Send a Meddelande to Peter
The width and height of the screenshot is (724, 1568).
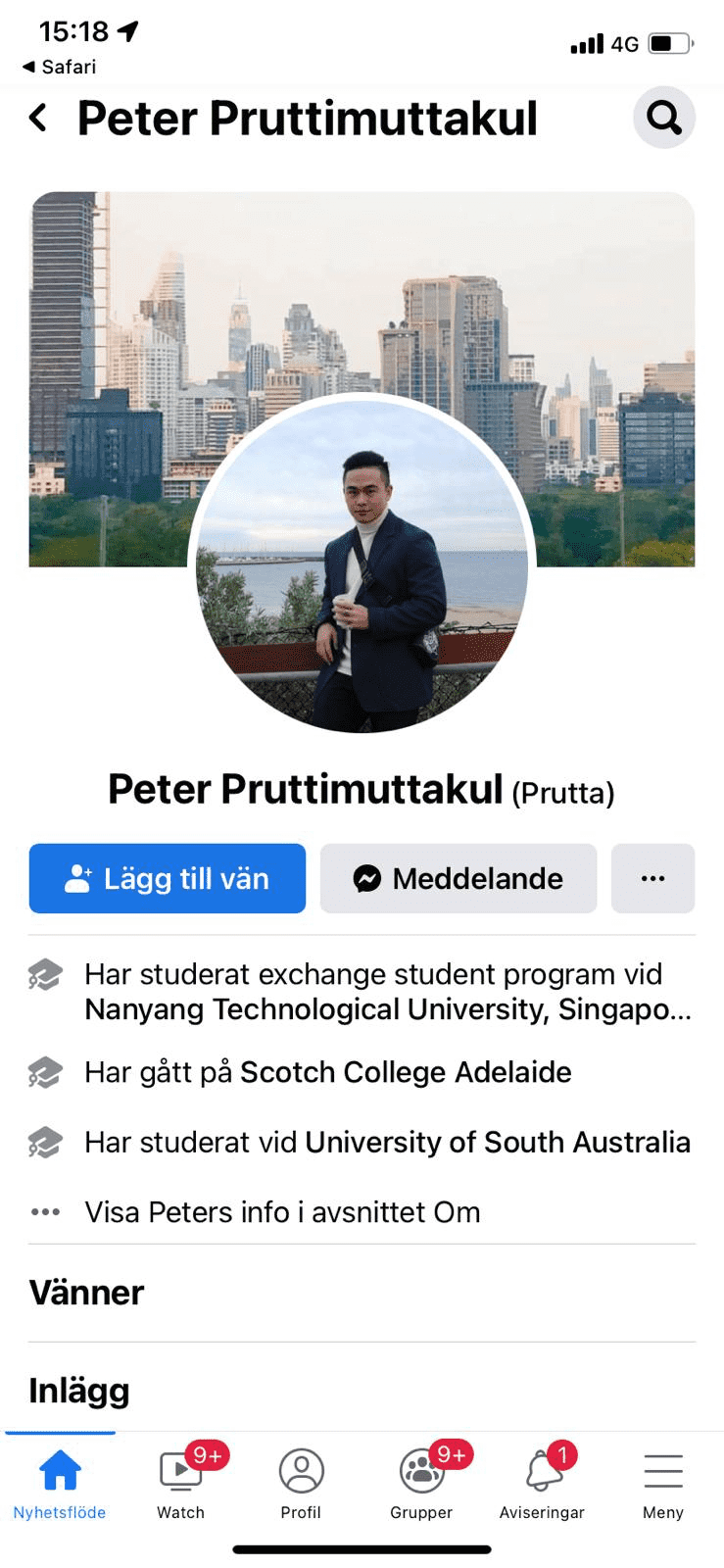pyautogui.click(x=459, y=878)
